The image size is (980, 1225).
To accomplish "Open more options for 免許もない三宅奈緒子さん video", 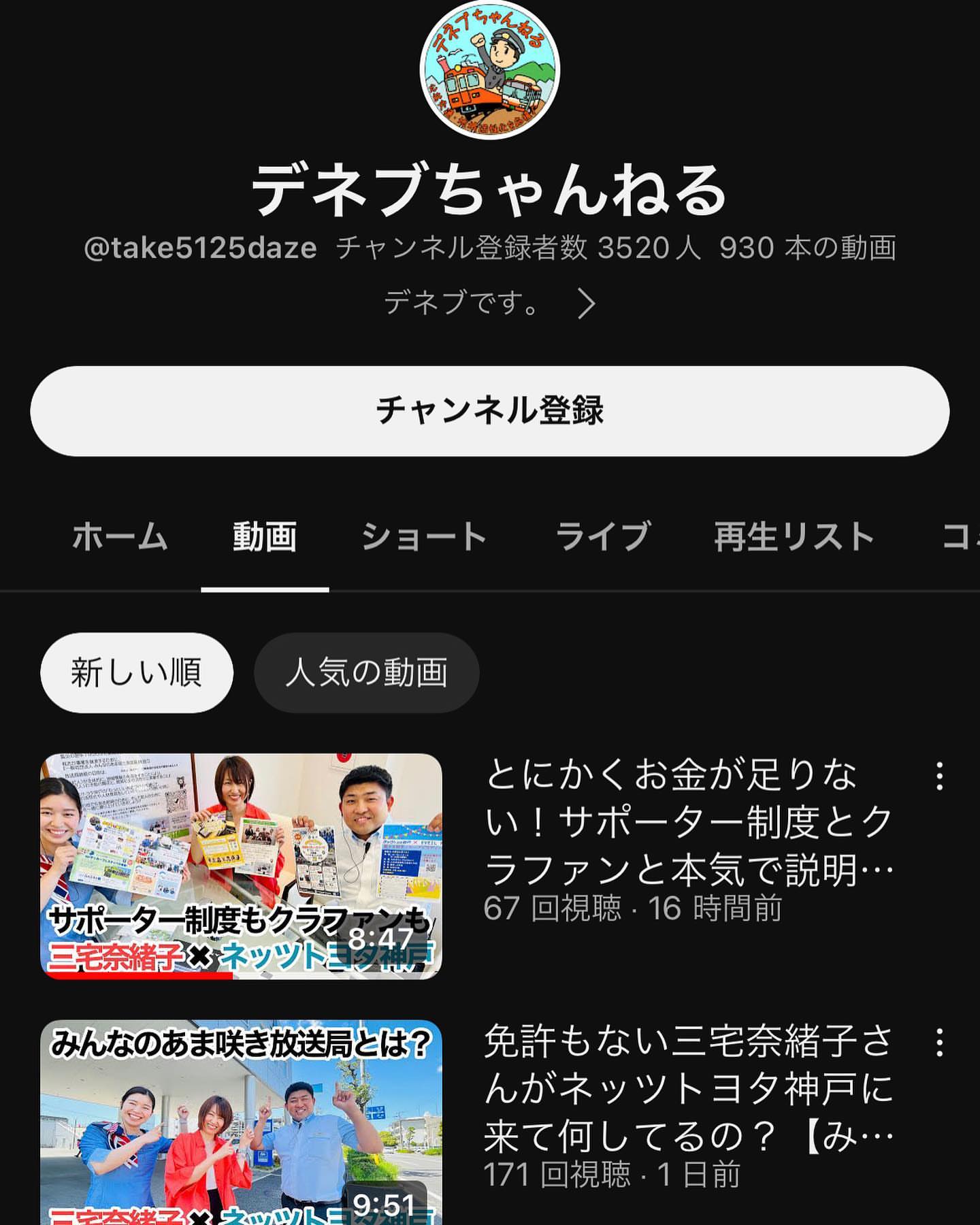I will [x=939, y=1043].
